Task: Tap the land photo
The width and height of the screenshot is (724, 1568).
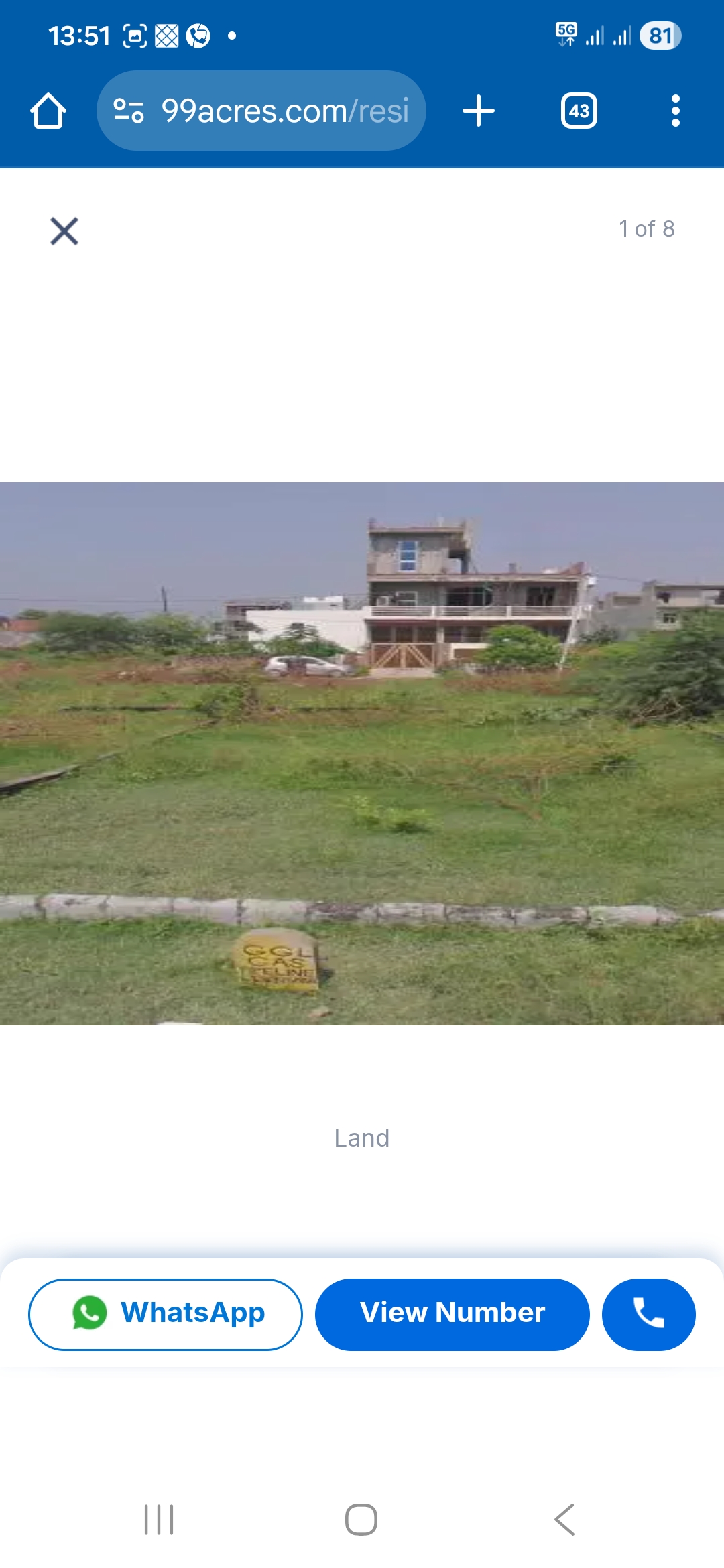Action: (362, 753)
